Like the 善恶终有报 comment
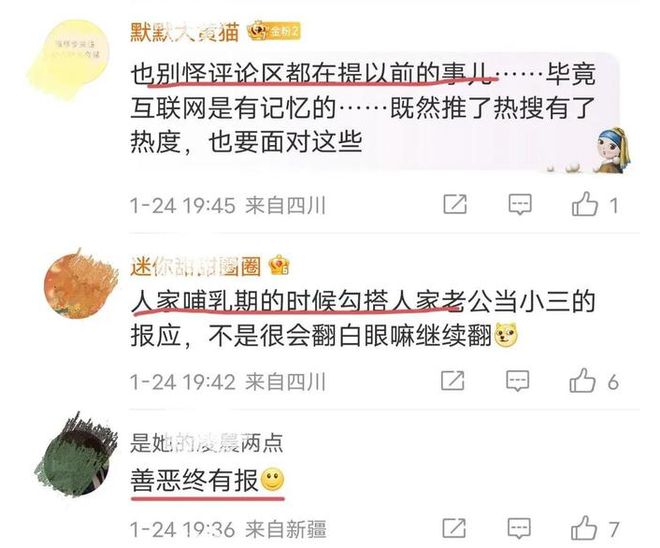The height and width of the screenshot is (548, 660). click(x=584, y=527)
